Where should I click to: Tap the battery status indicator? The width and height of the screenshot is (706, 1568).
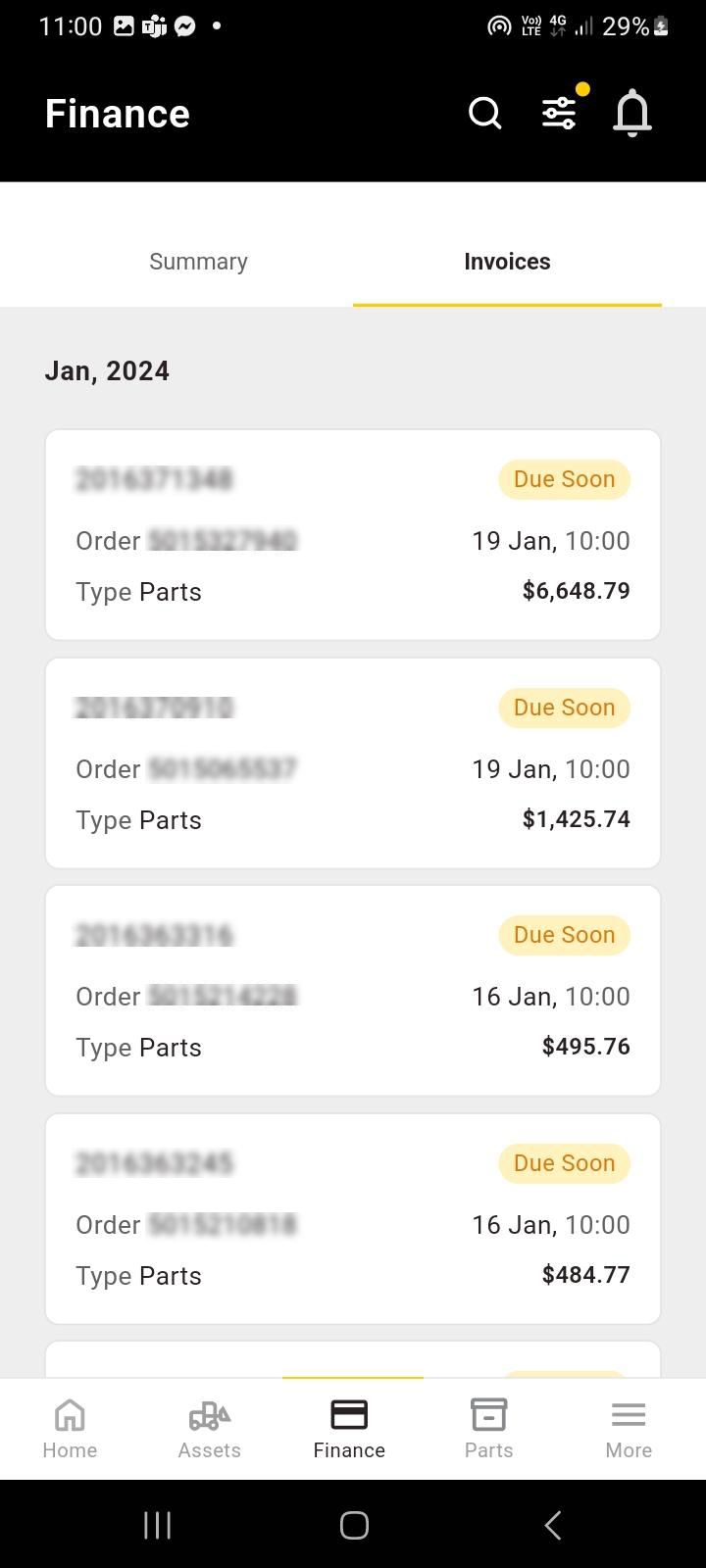click(x=659, y=26)
